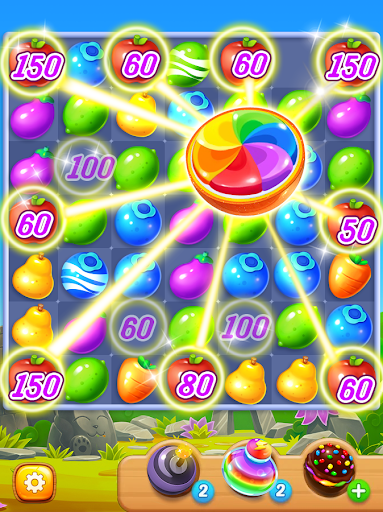
Task: Use the rainbow potion booster
Action: (250, 467)
